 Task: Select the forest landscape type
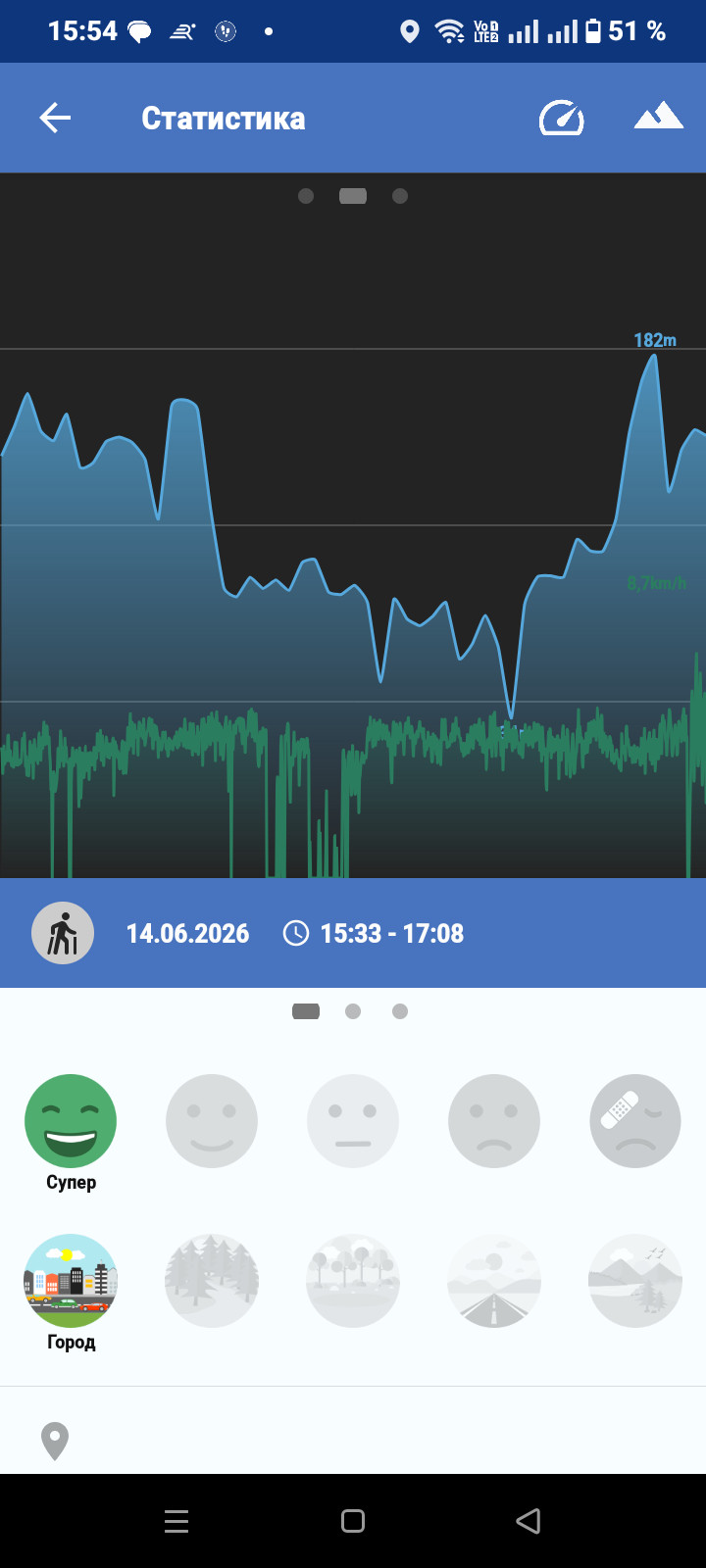coord(212,1281)
